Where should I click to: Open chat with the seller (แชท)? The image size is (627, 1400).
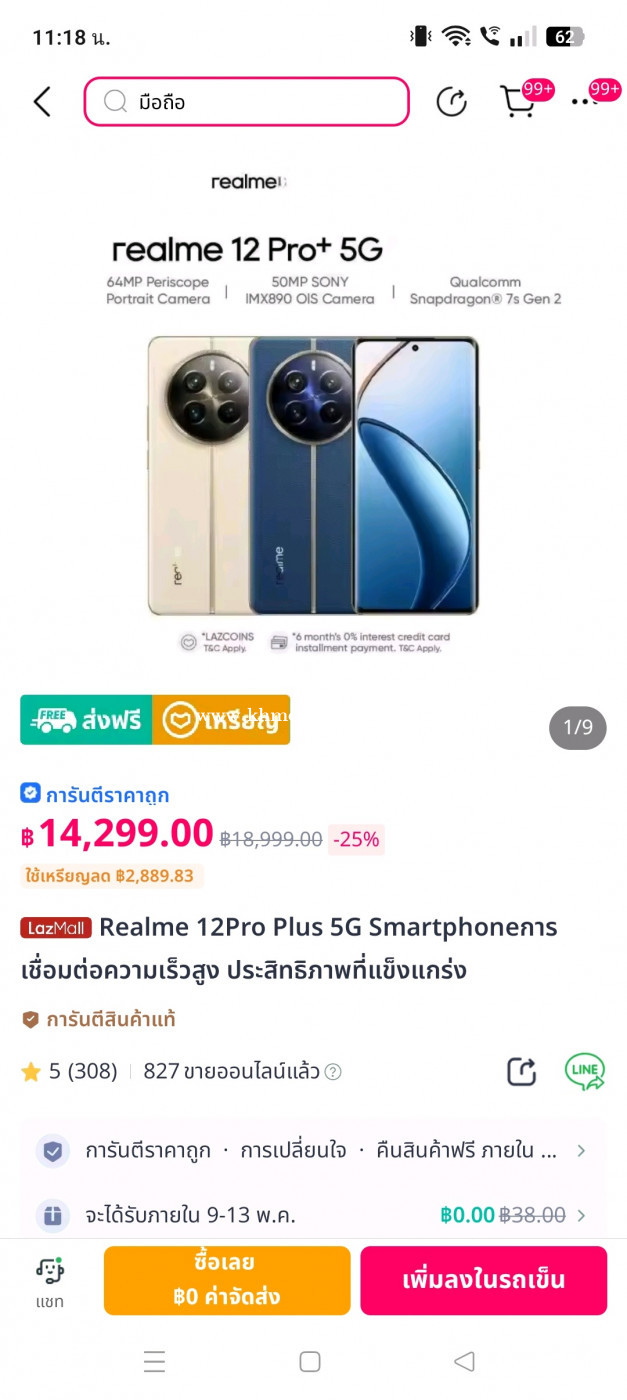[50, 1282]
